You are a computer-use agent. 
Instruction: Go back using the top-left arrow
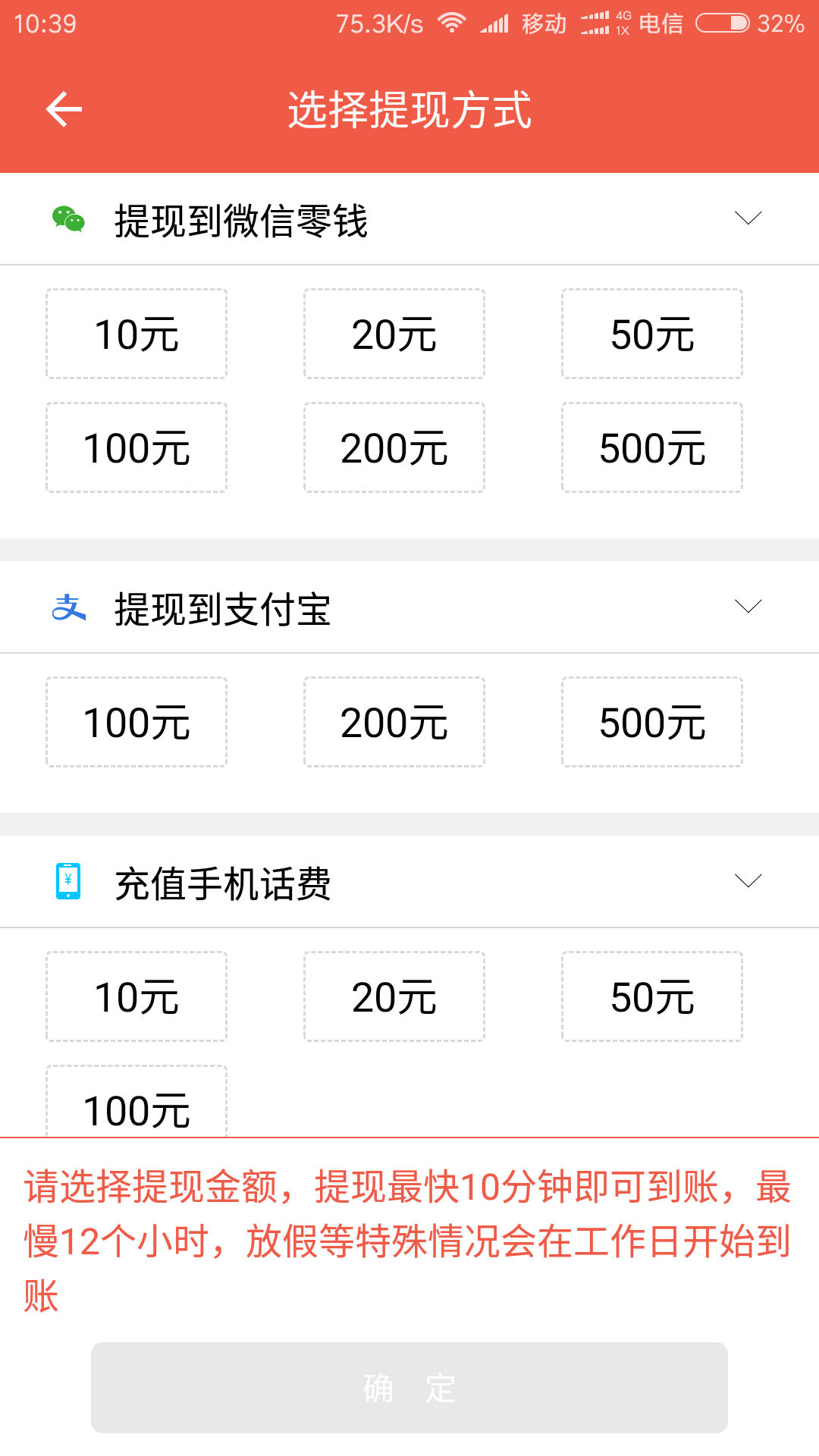point(64,110)
